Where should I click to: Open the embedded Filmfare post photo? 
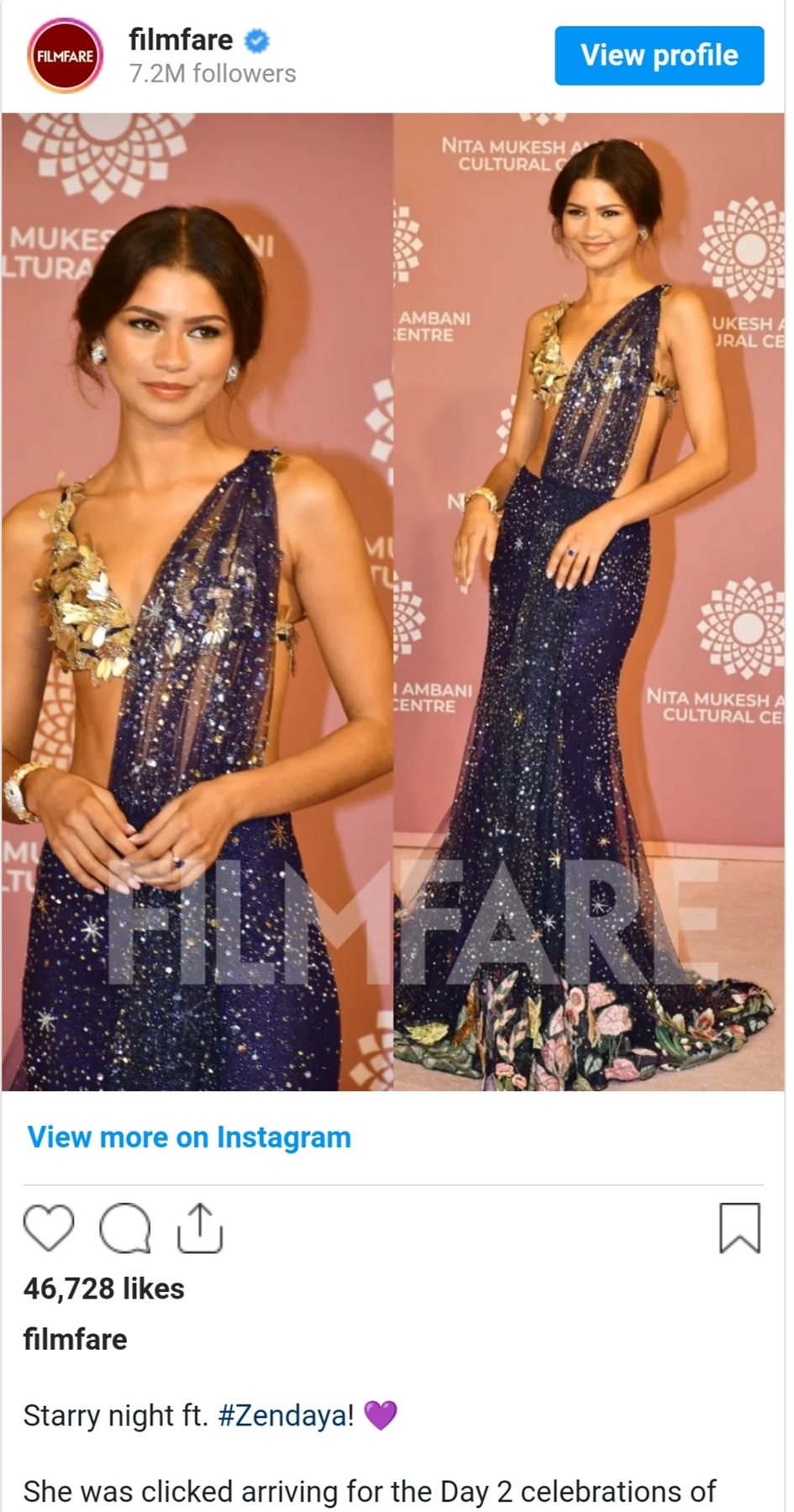[393, 601]
